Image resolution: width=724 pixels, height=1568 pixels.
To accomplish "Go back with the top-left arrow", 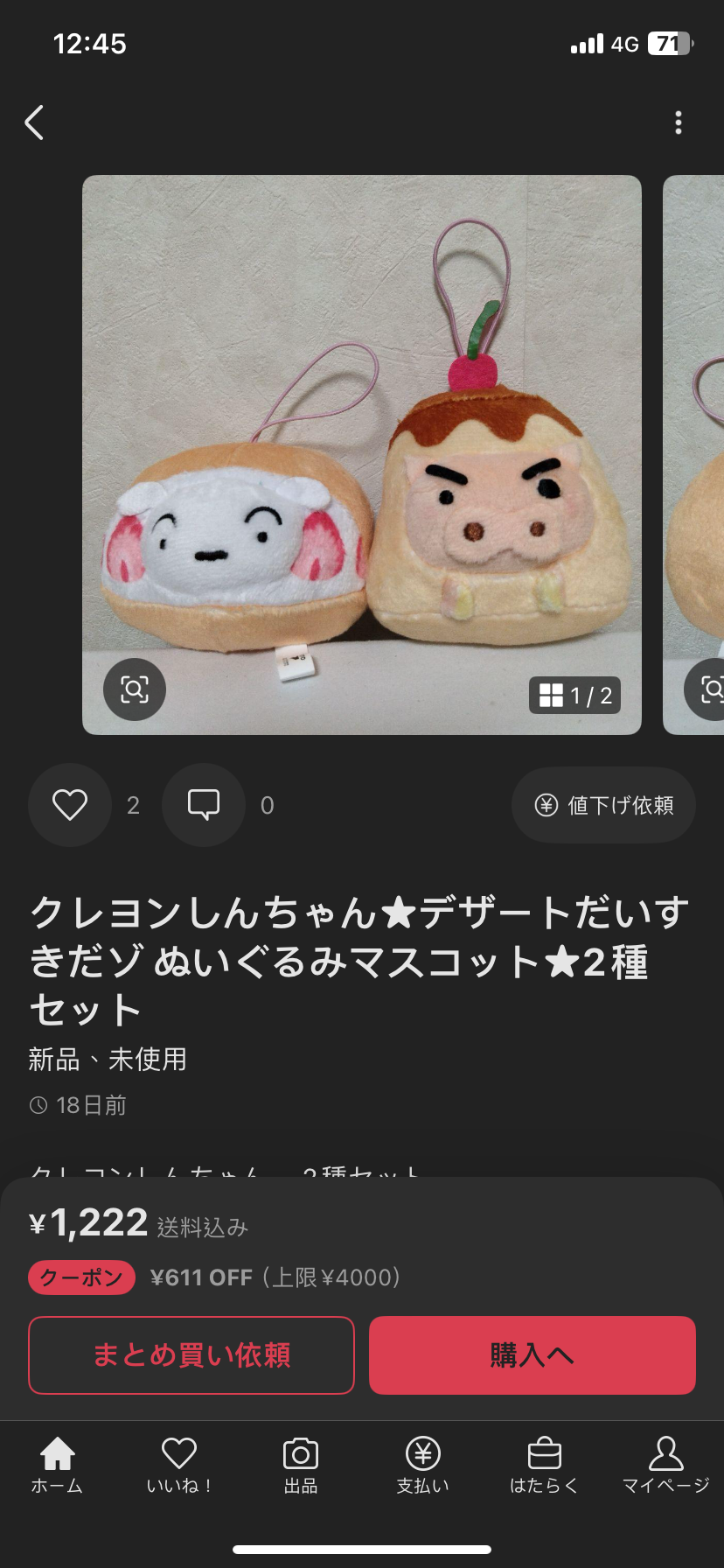I will (34, 122).
